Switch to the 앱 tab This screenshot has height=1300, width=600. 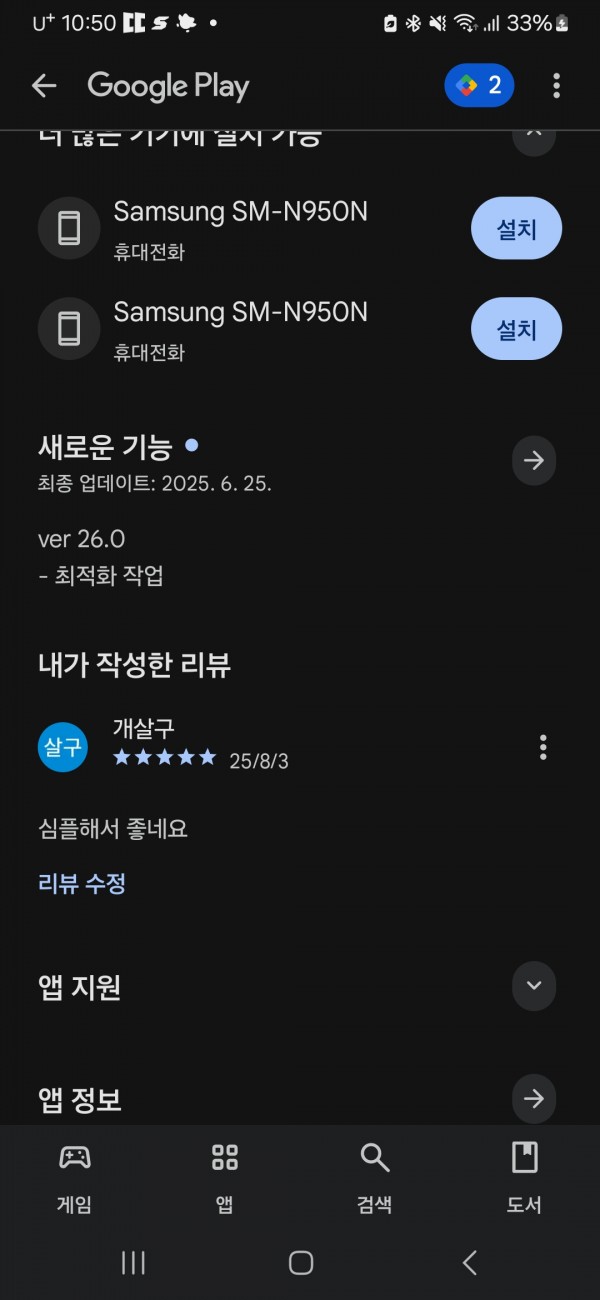225,1178
